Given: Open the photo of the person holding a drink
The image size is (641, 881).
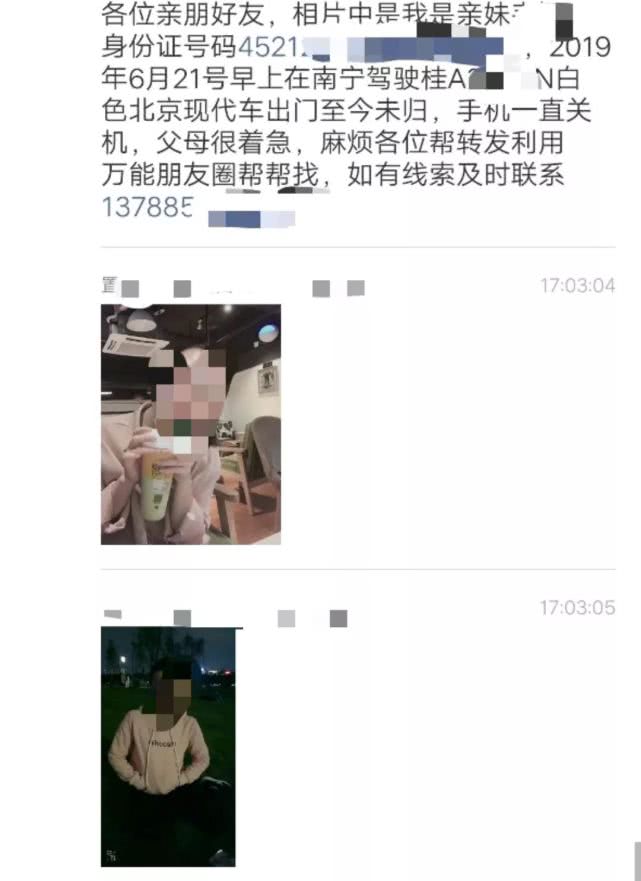Looking at the screenshot, I should click(190, 424).
